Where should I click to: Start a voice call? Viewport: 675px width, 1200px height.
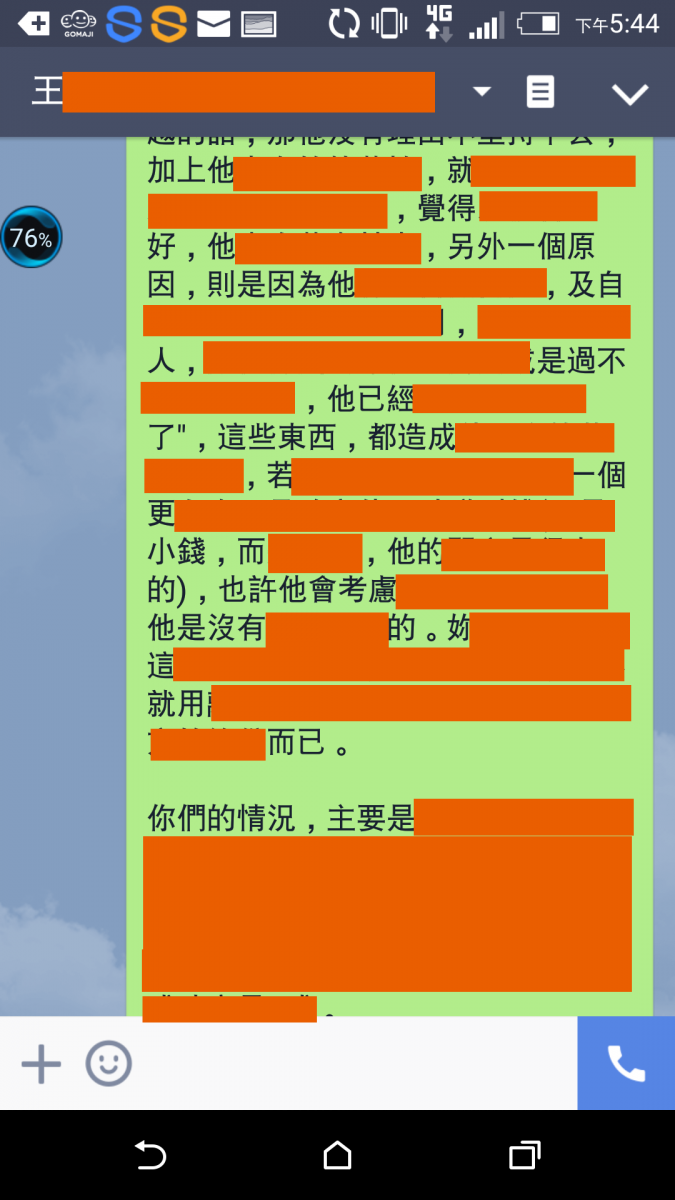(x=626, y=1064)
